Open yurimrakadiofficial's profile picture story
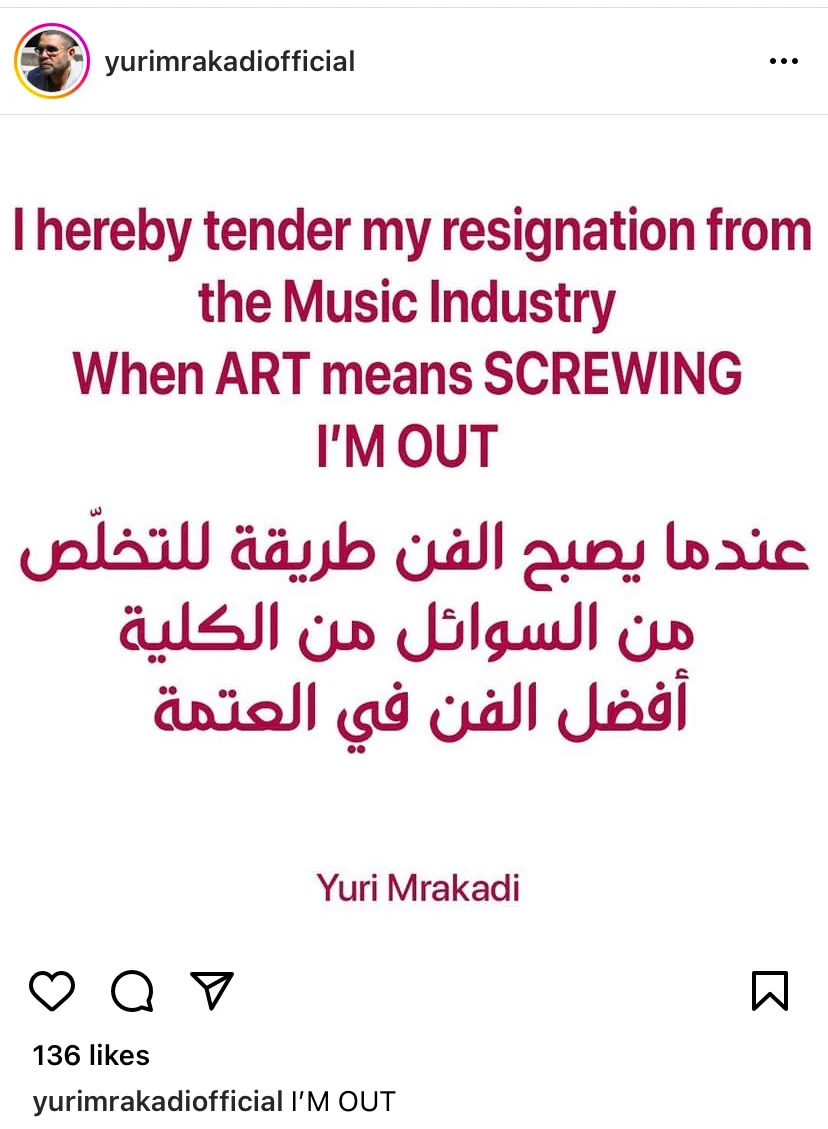This screenshot has height=1129, width=828. (x=51, y=61)
